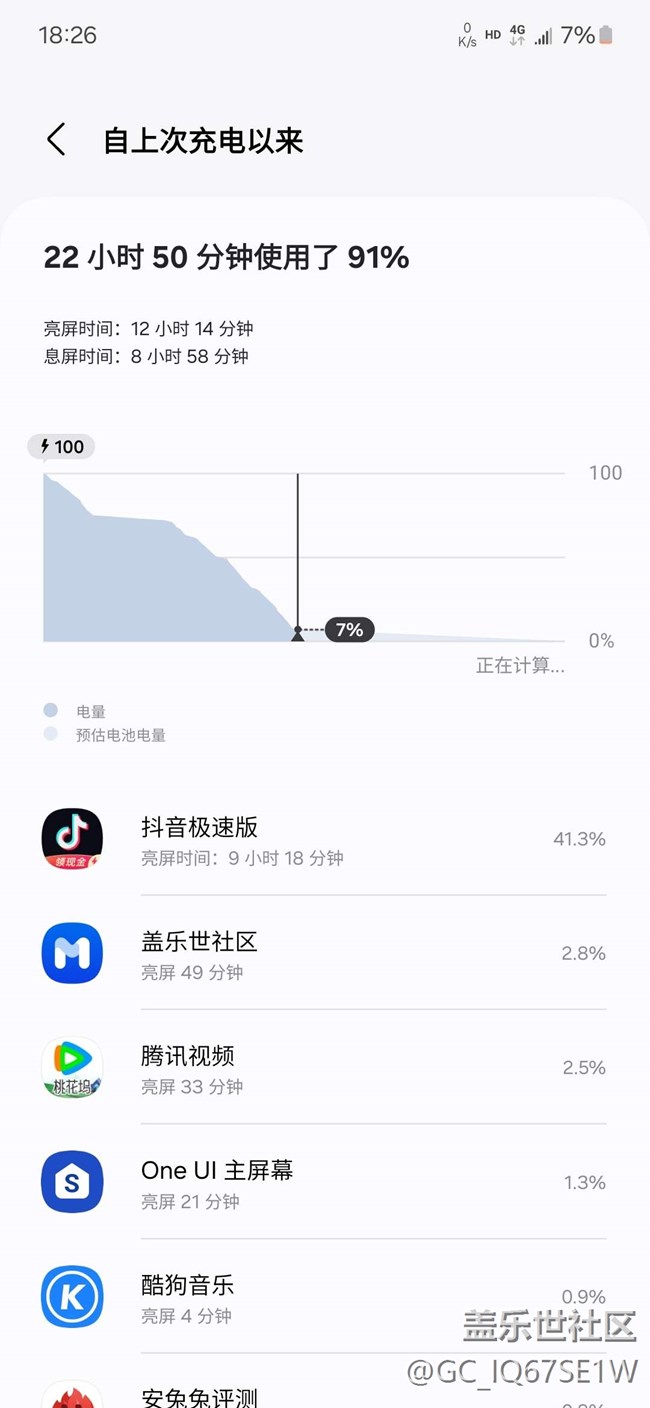Viewport: 650px width, 1408px height.
Task: Open One UI 主屏幕 battery usage row
Action: [324, 1182]
